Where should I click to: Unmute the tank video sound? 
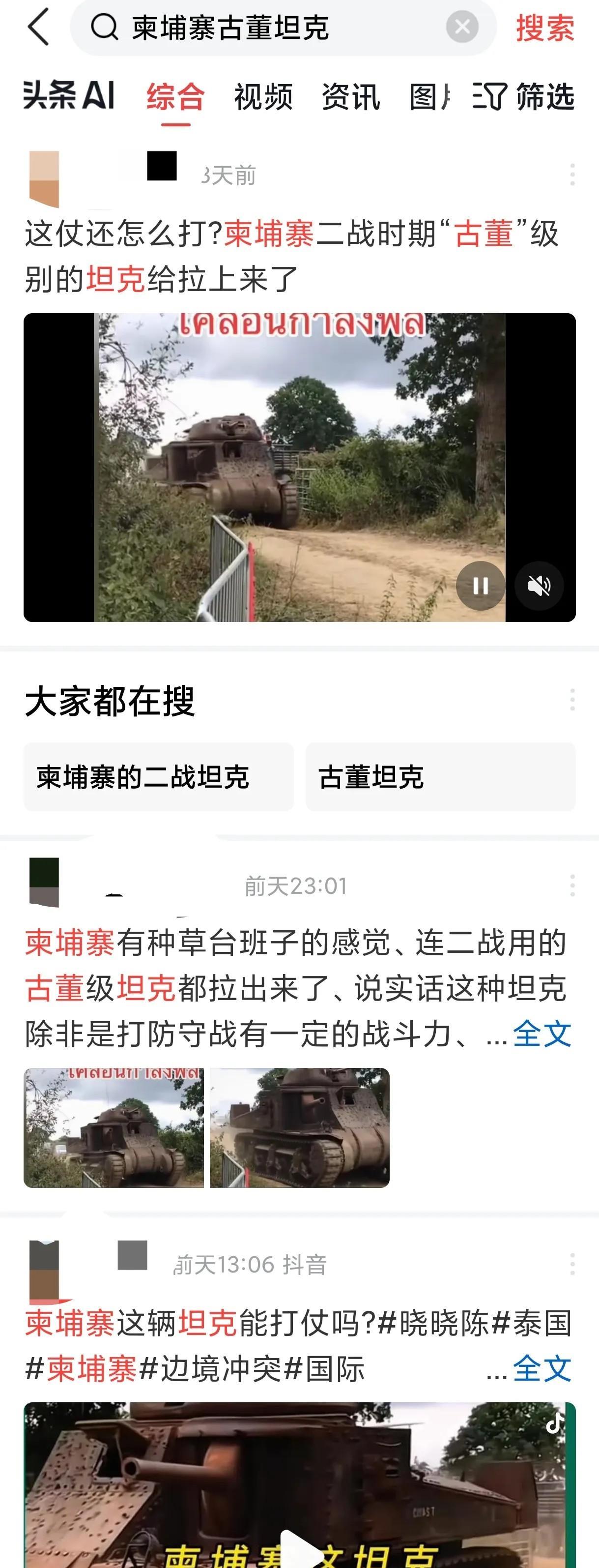pyautogui.click(x=539, y=586)
